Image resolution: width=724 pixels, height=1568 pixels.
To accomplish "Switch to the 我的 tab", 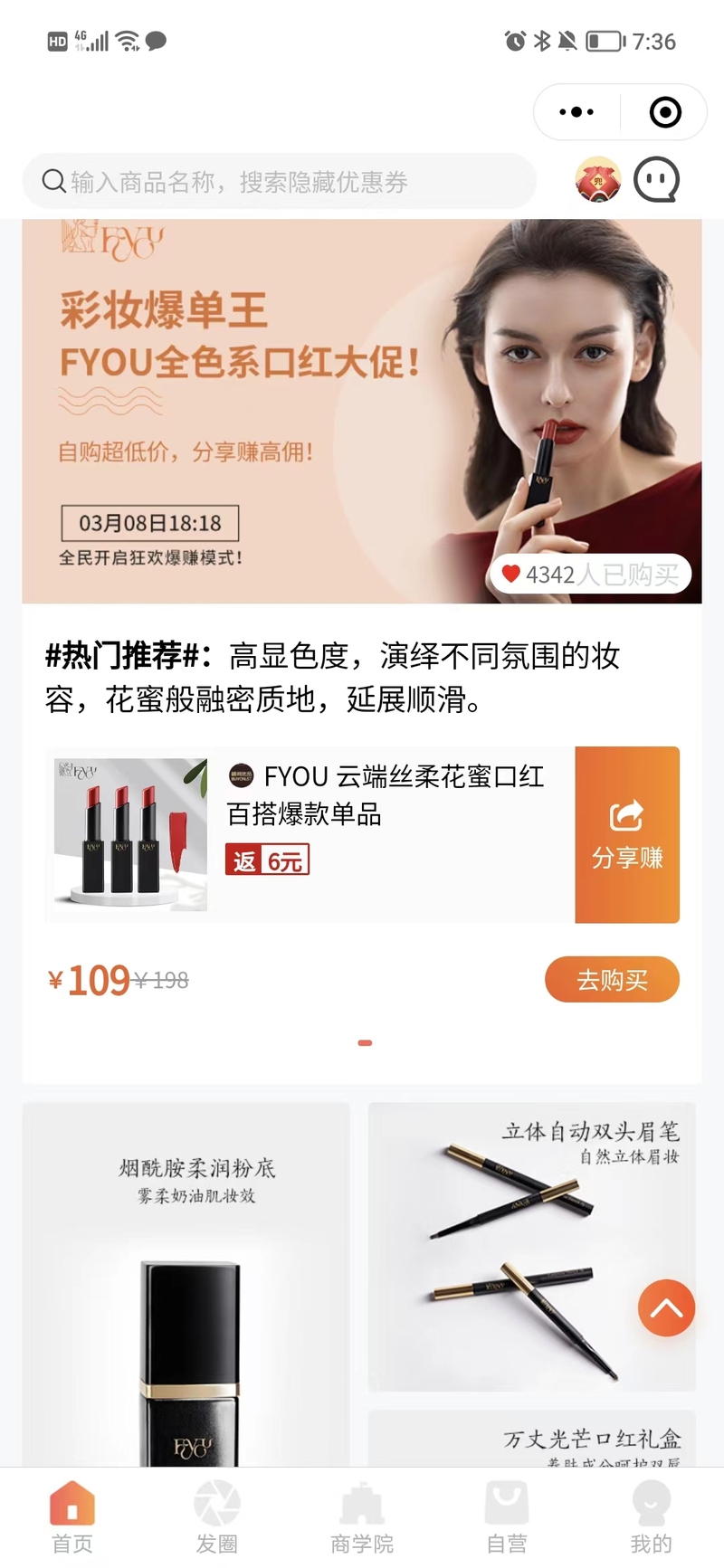I will pyautogui.click(x=652, y=1517).
